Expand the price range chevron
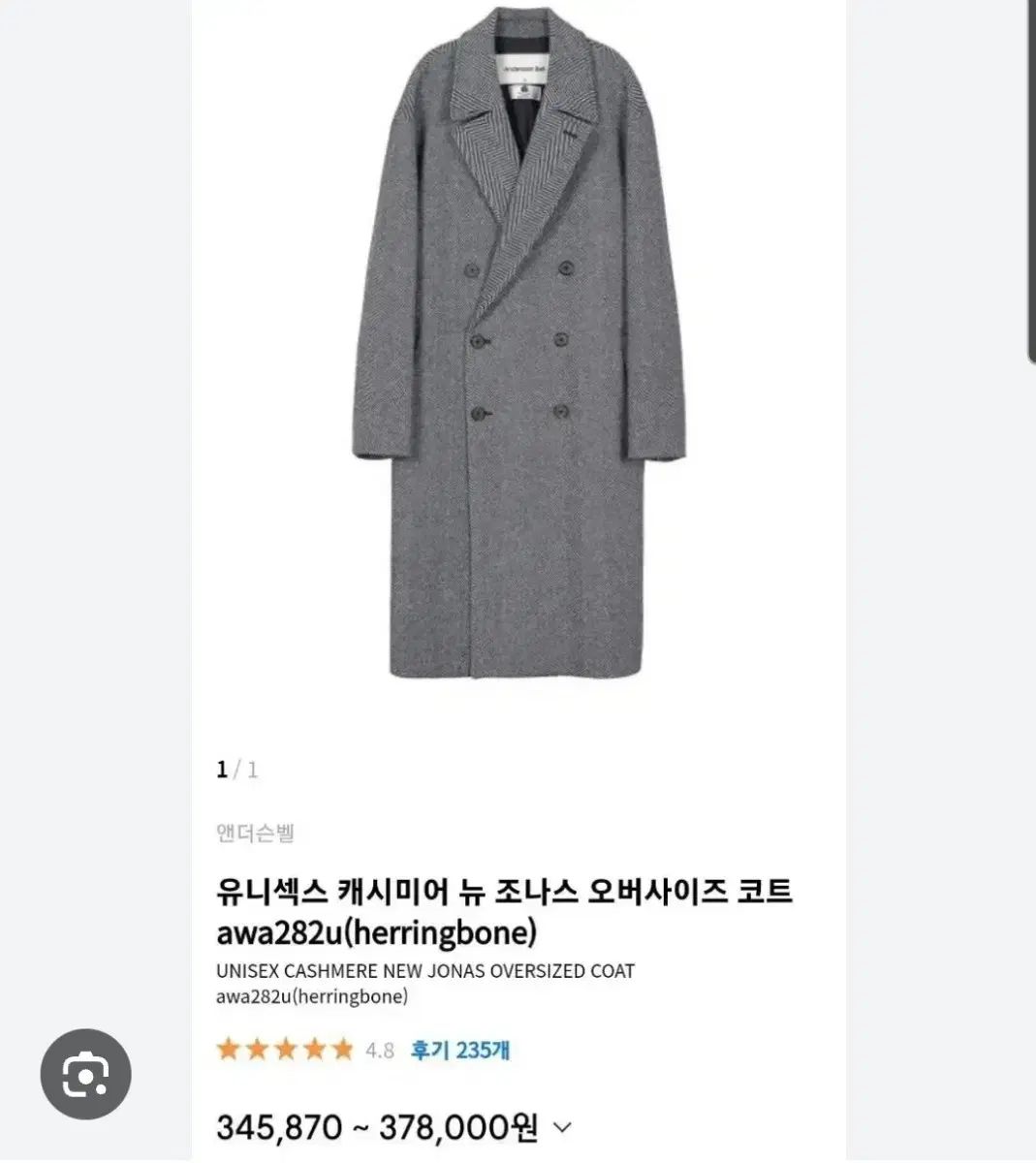The width and height of the screenshot is (1036, 1163). [x=562, y=1127]
